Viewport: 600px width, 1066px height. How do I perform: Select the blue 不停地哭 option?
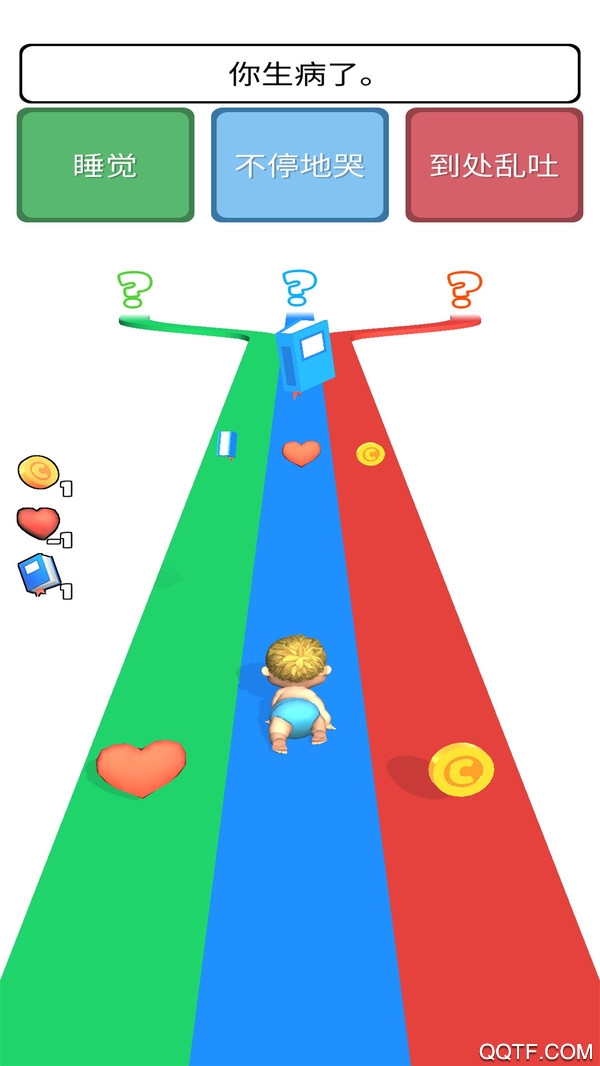pyautogui.click(x=299, y=165)
